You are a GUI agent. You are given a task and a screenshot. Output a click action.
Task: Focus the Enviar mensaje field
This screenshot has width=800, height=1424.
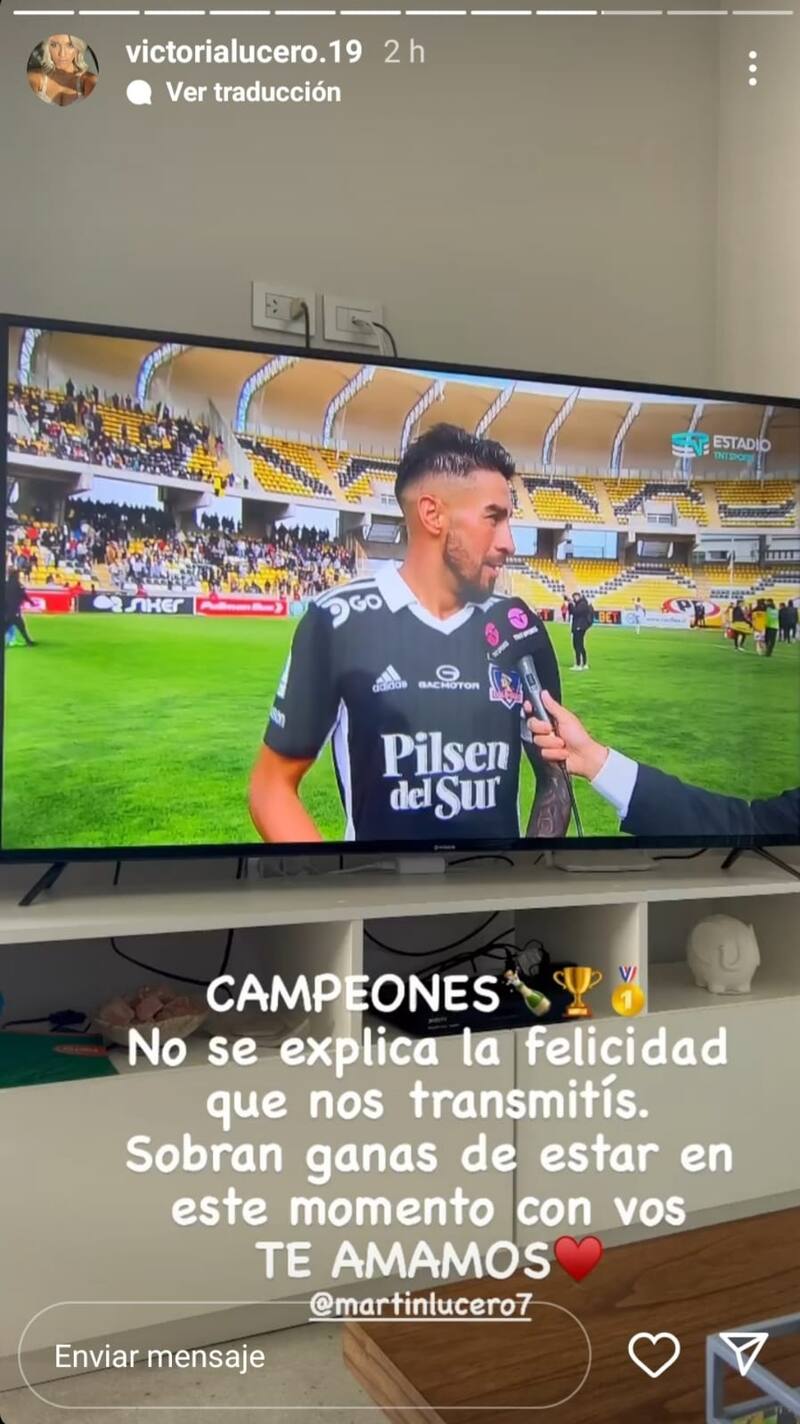(300, 1356)
